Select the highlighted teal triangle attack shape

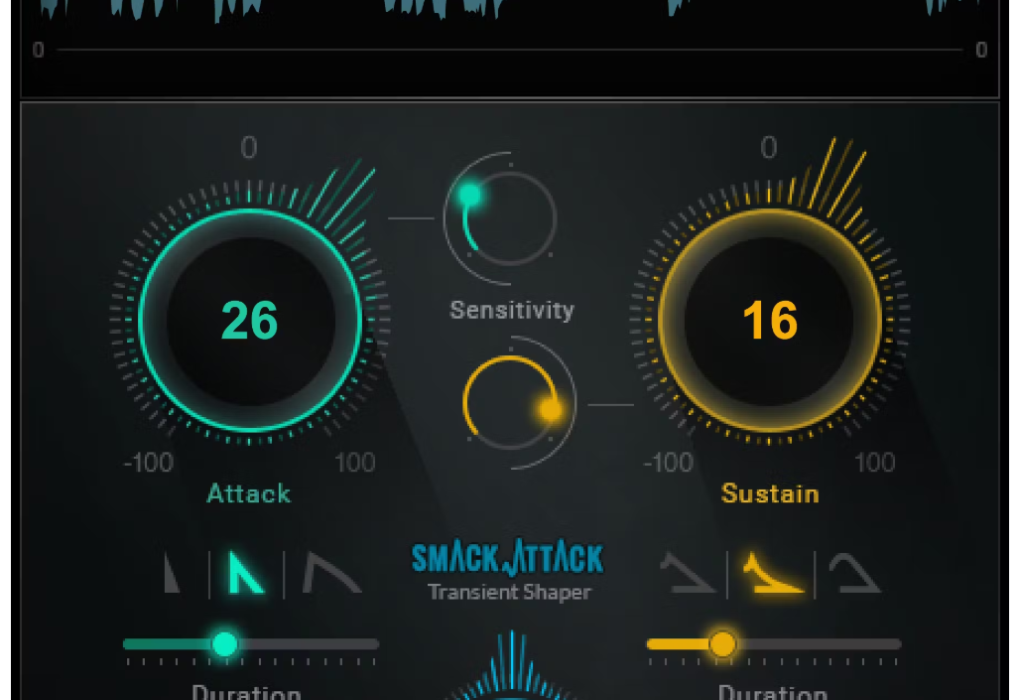pyautogui.click(x=245, y=573)
